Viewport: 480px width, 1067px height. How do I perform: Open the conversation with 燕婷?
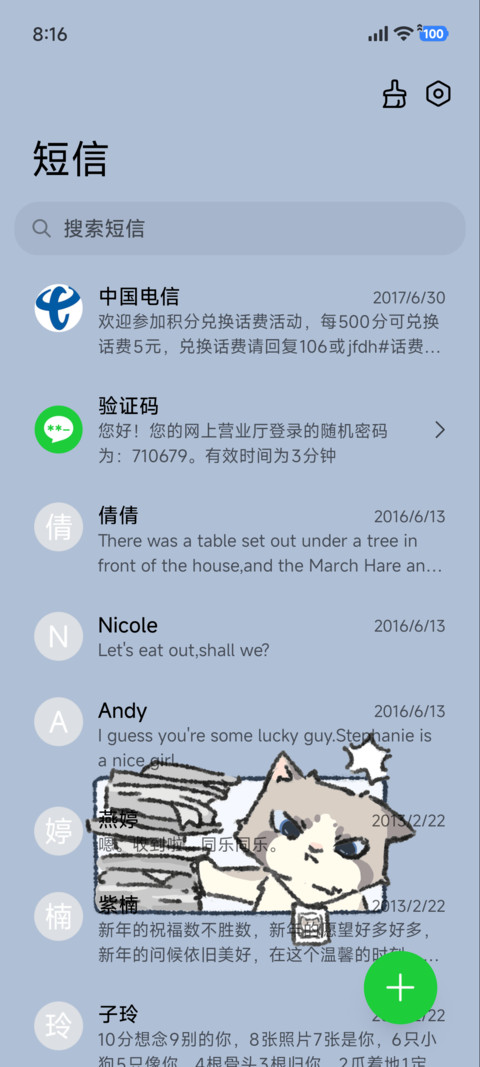point(240,832)
